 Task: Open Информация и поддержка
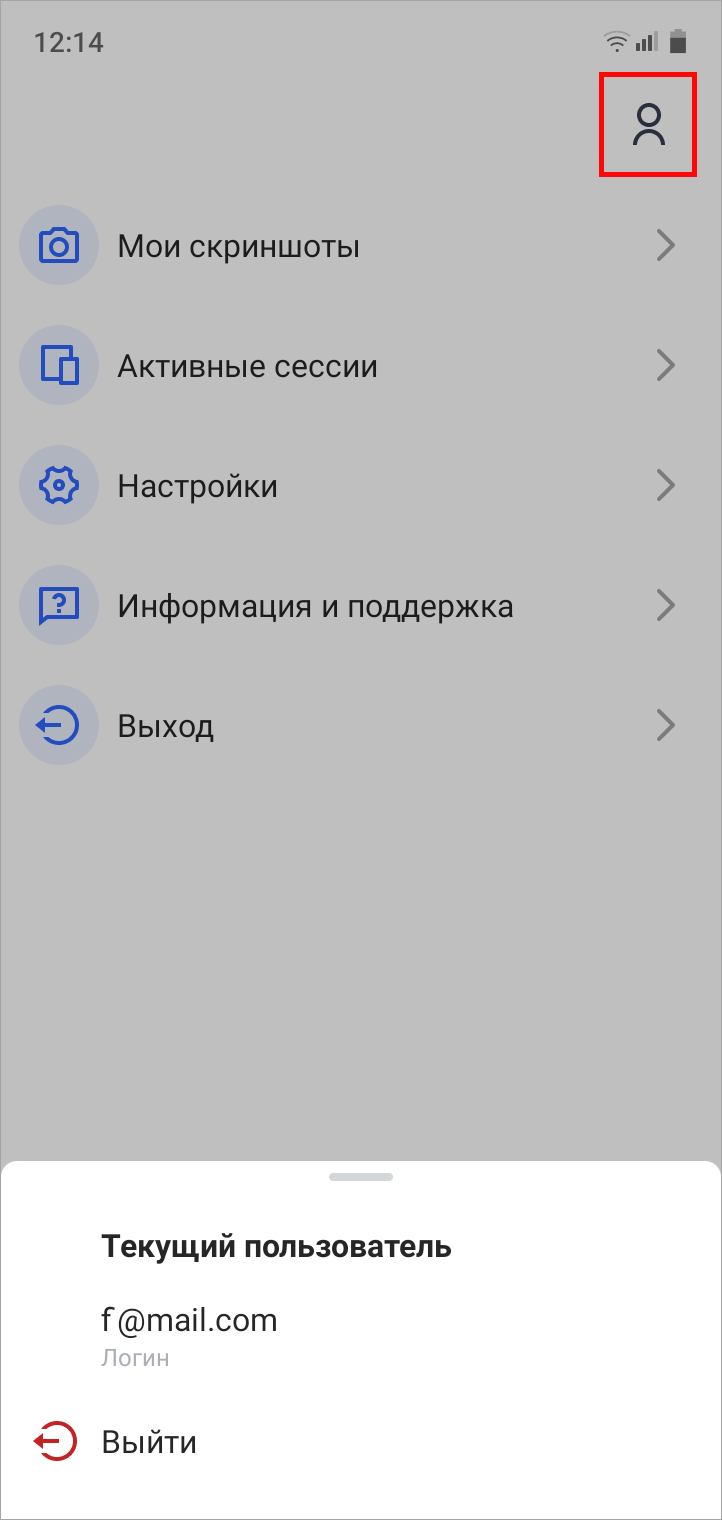(361, 606)
